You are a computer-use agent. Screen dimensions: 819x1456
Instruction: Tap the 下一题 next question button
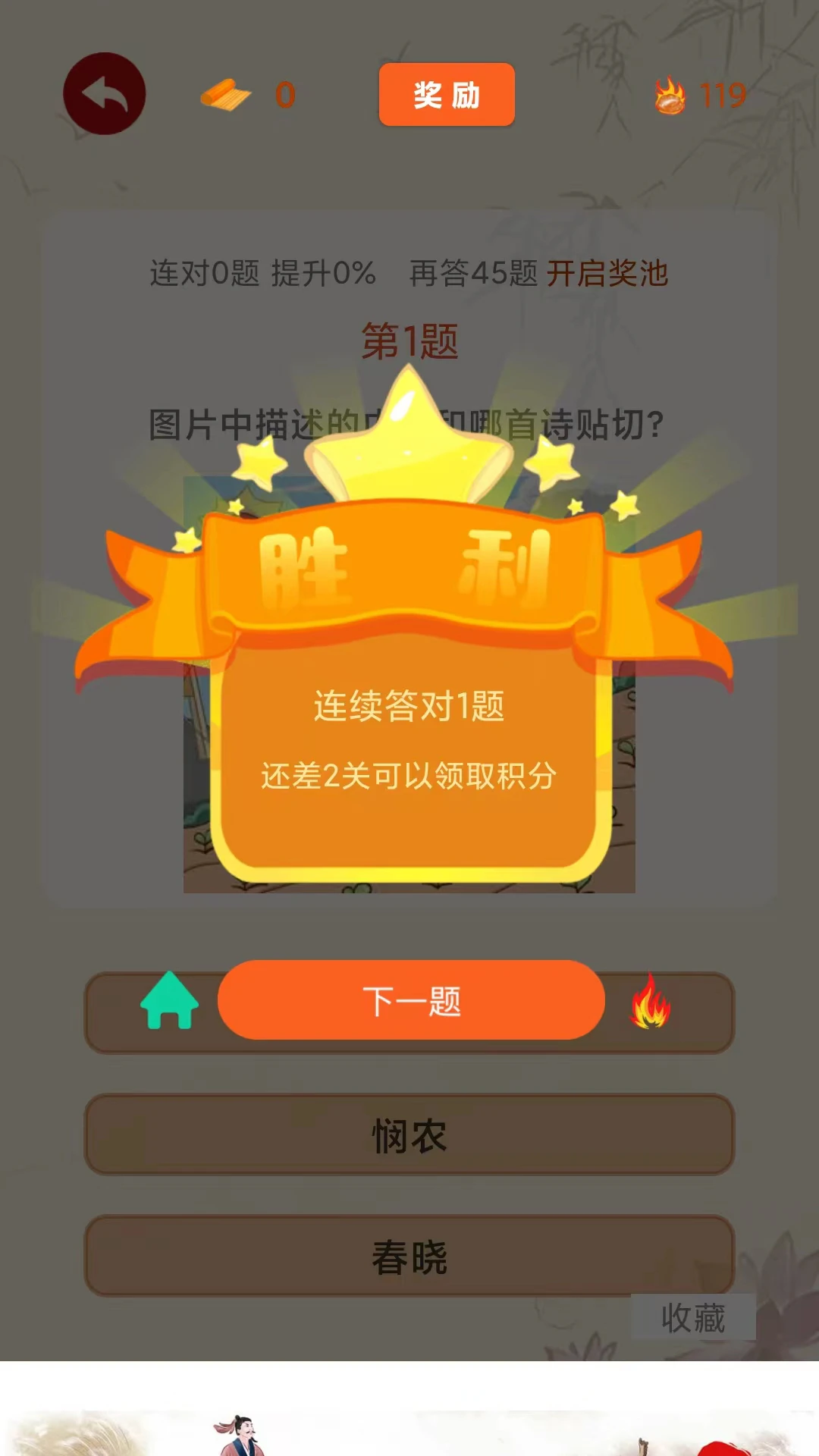411,1000
